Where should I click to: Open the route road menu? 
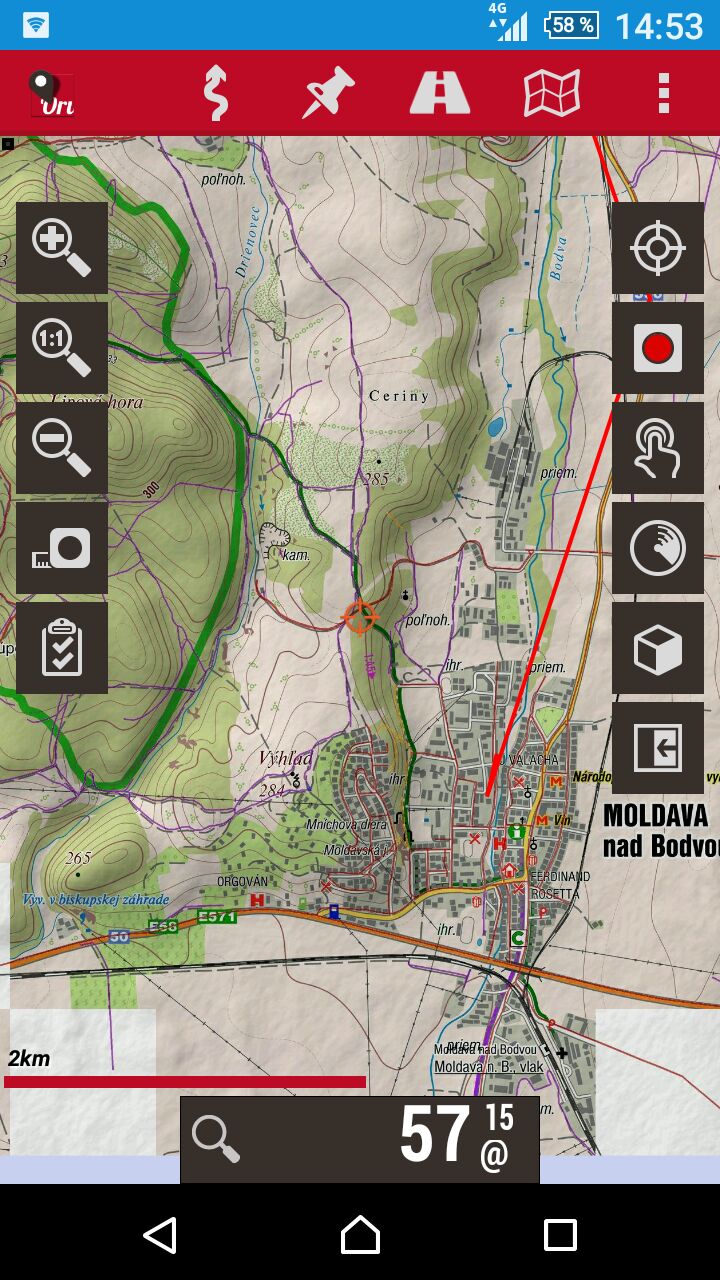point(440,93)
